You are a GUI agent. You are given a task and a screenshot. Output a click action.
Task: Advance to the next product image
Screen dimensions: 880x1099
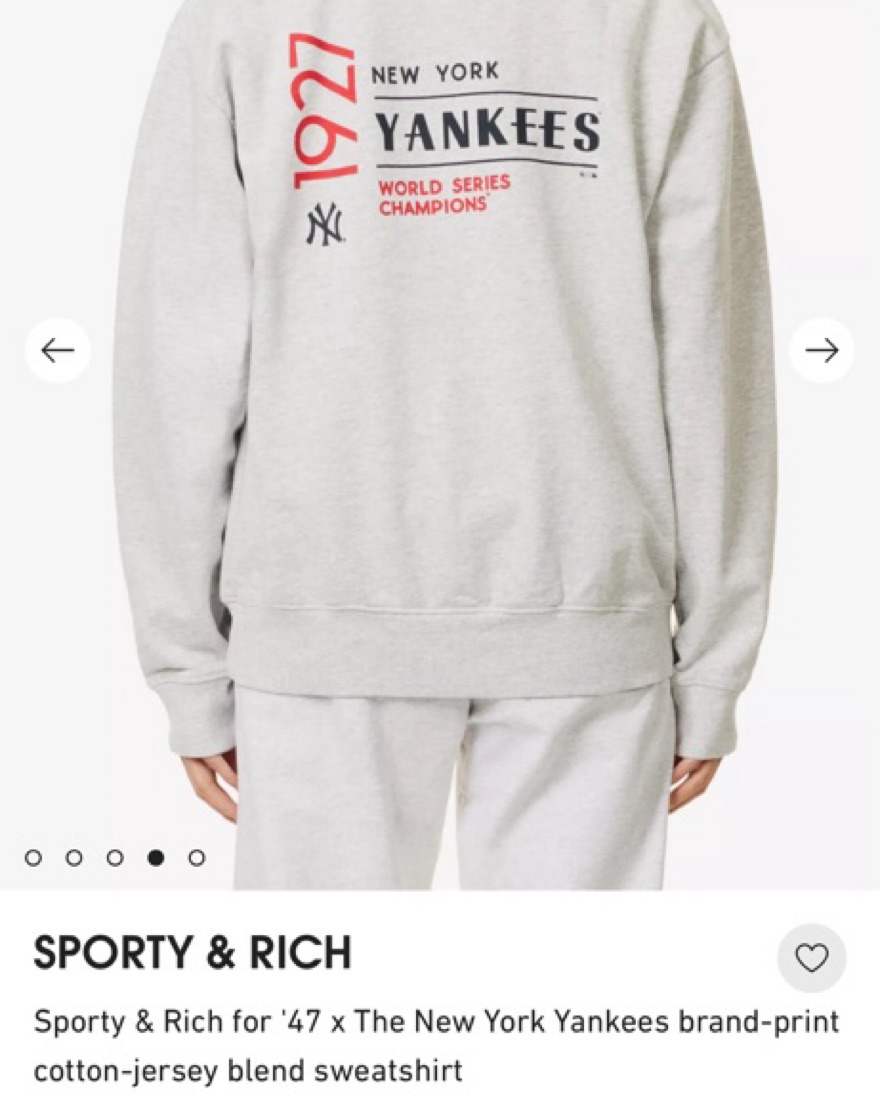point(821,350)
